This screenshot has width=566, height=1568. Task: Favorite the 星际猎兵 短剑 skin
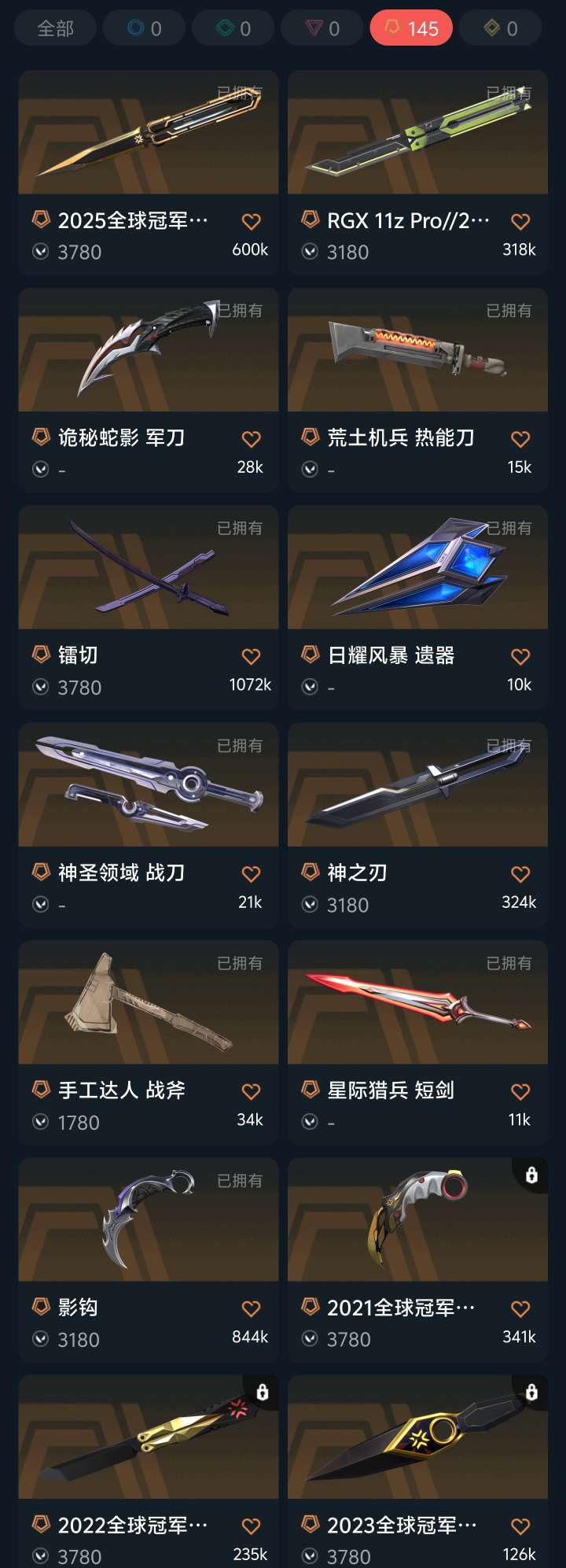[520, 1091]
